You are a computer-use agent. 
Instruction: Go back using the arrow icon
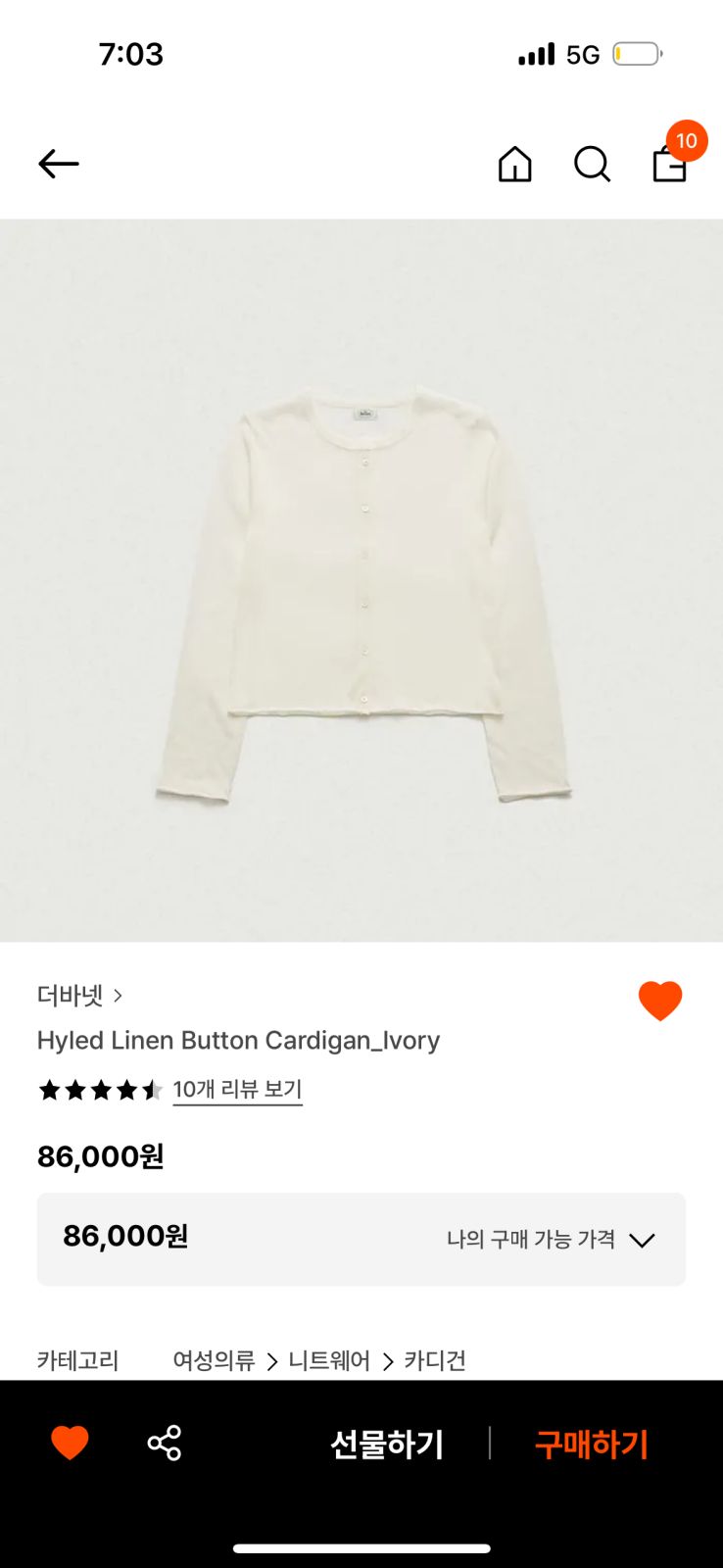(x=59, y=164)
